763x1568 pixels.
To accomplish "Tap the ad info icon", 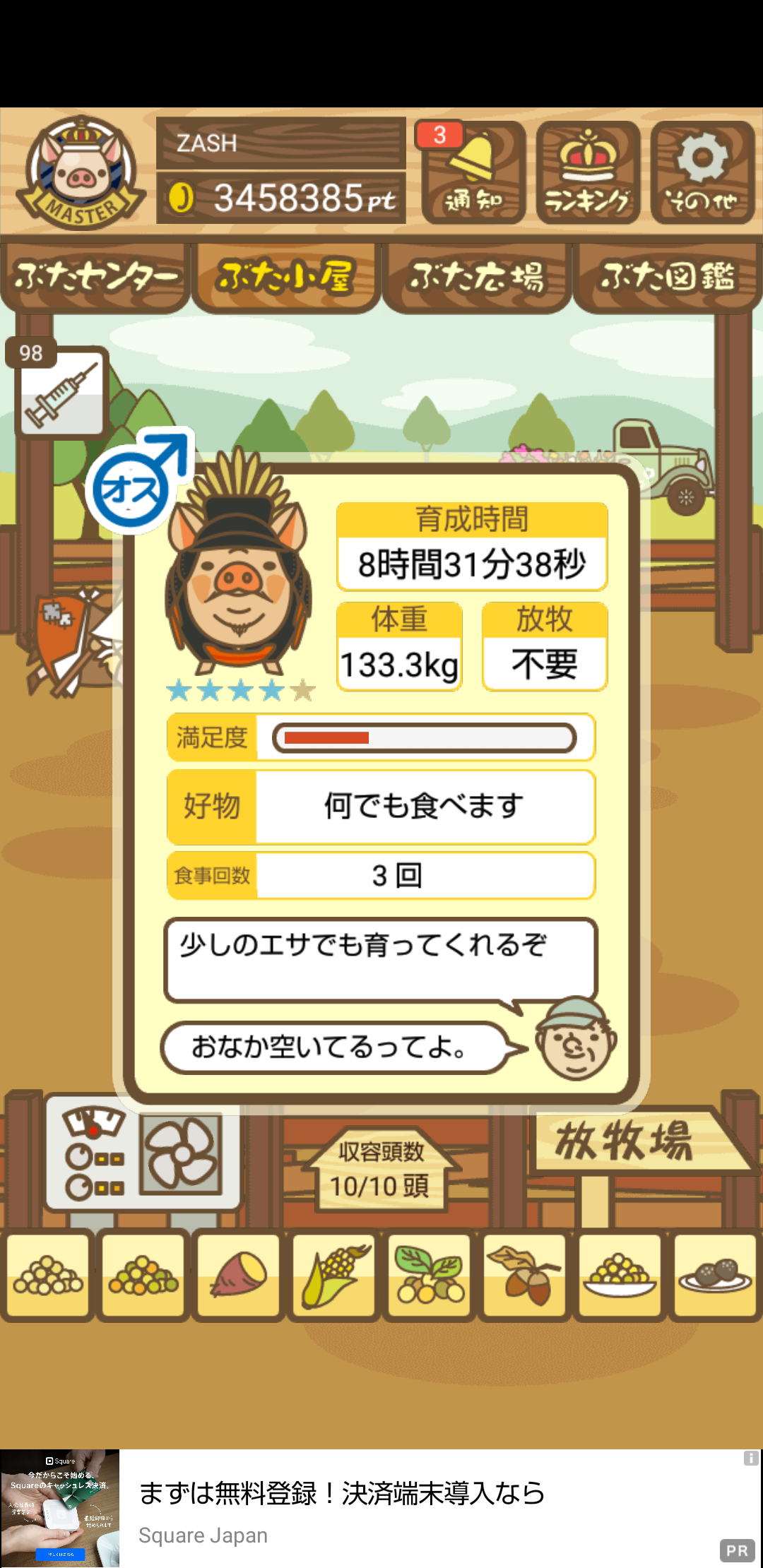I will click(x=750, y=1459).
